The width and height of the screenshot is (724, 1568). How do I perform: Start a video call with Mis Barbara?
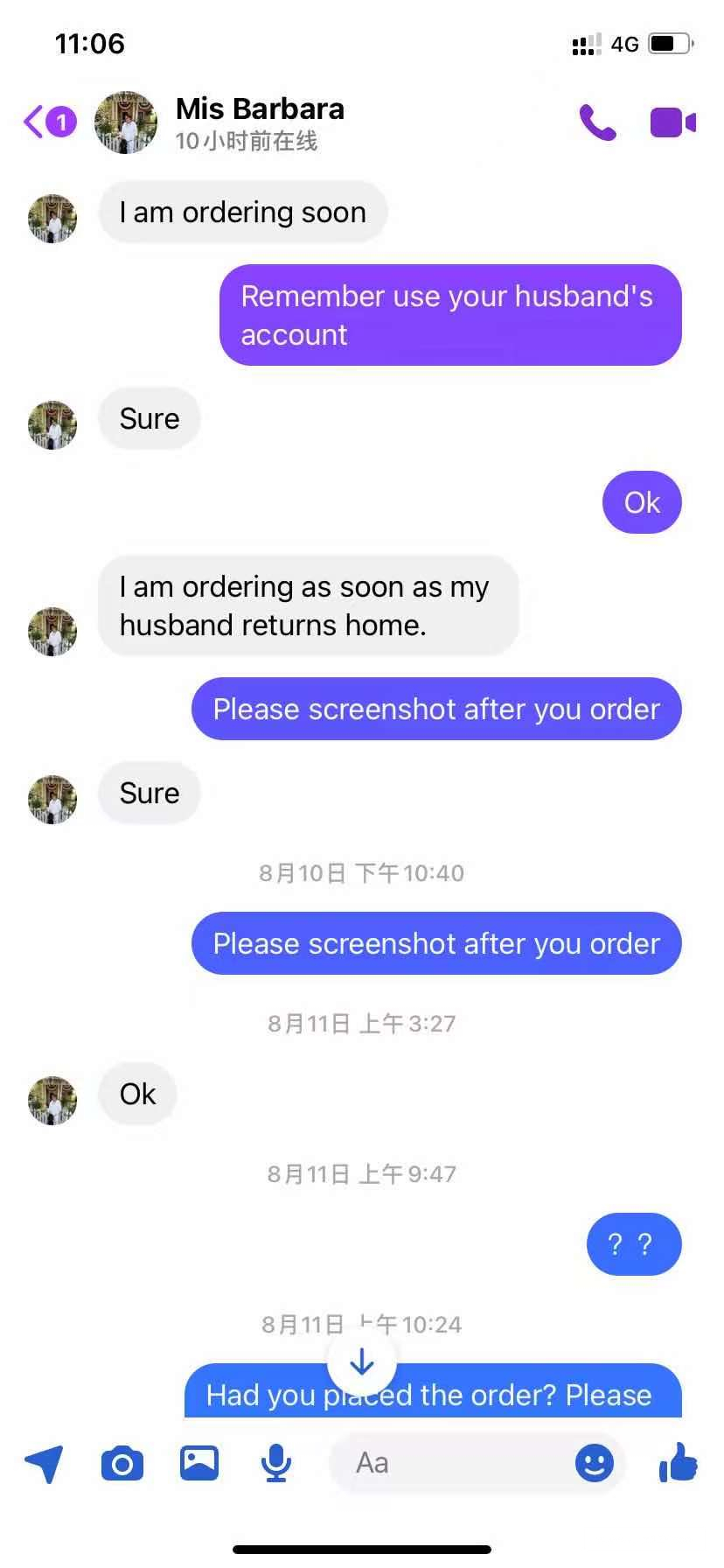(x=672, y=122)
